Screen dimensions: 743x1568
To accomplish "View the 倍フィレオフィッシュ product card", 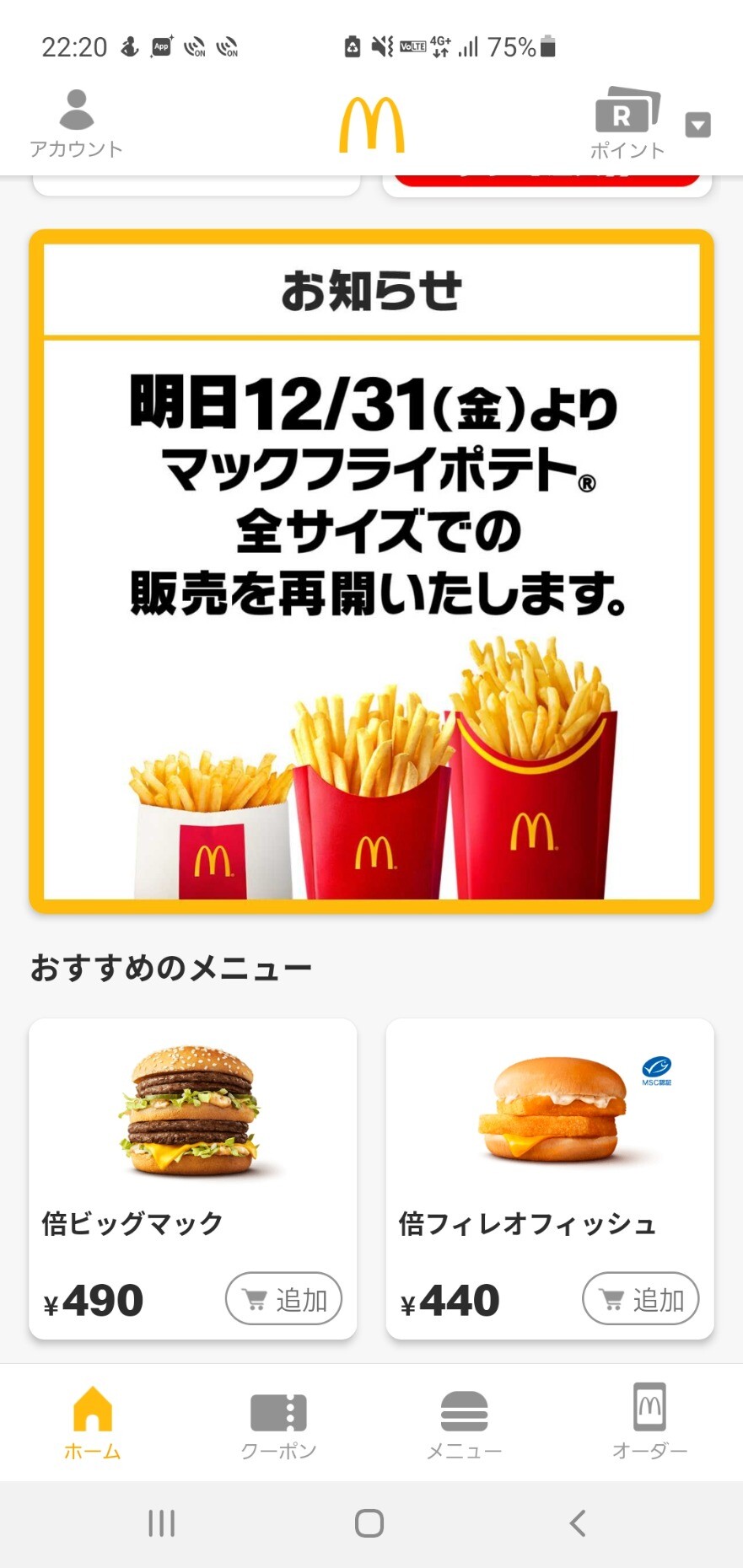I will (x=550, y=1138).
